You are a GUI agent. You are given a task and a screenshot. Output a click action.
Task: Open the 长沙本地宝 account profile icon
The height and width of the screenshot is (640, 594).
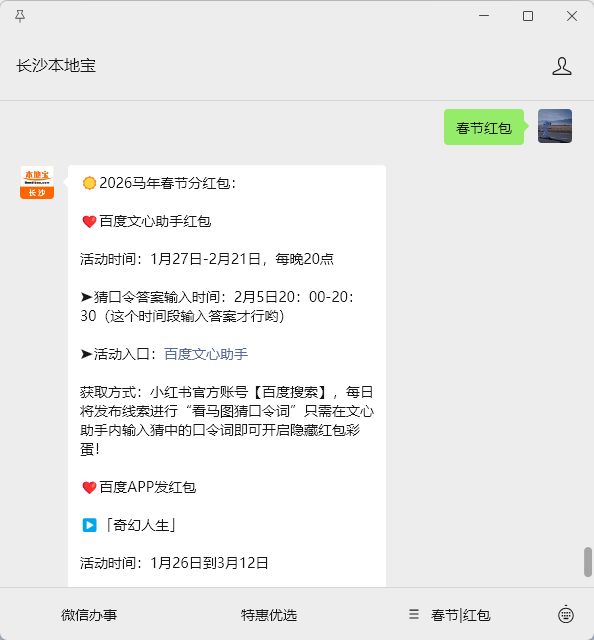point(562,66)
